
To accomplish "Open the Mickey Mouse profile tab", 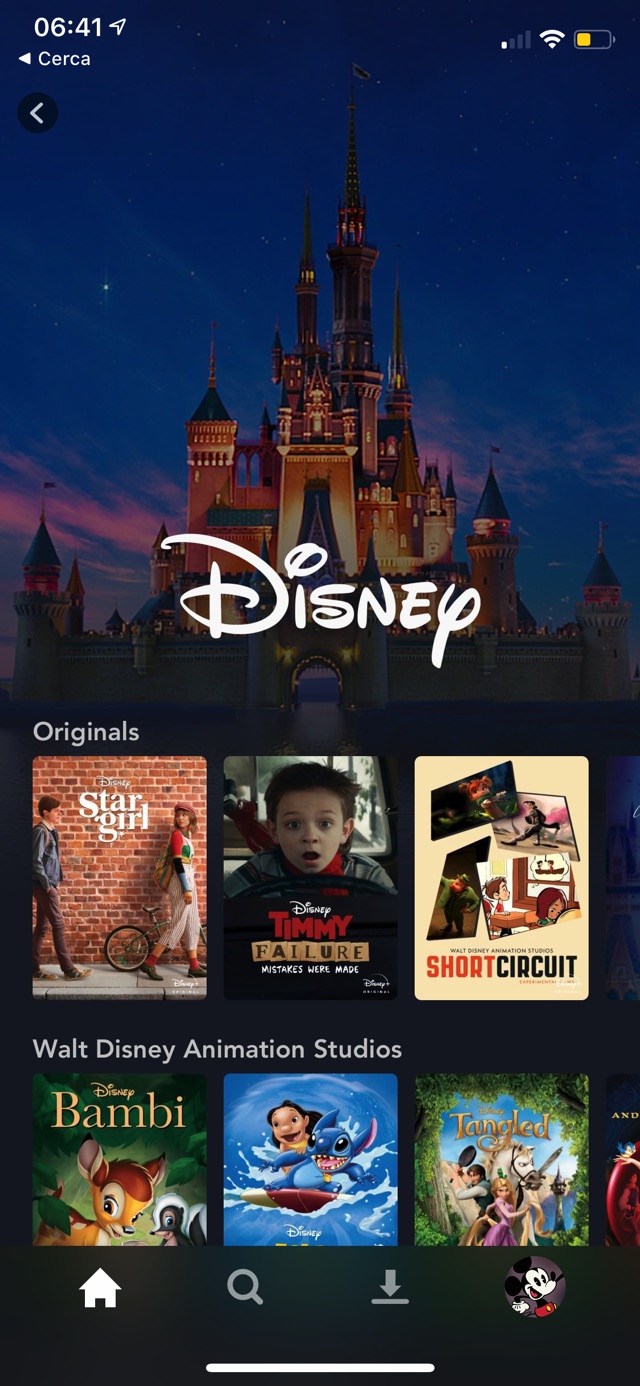I will coord(535,1288).
